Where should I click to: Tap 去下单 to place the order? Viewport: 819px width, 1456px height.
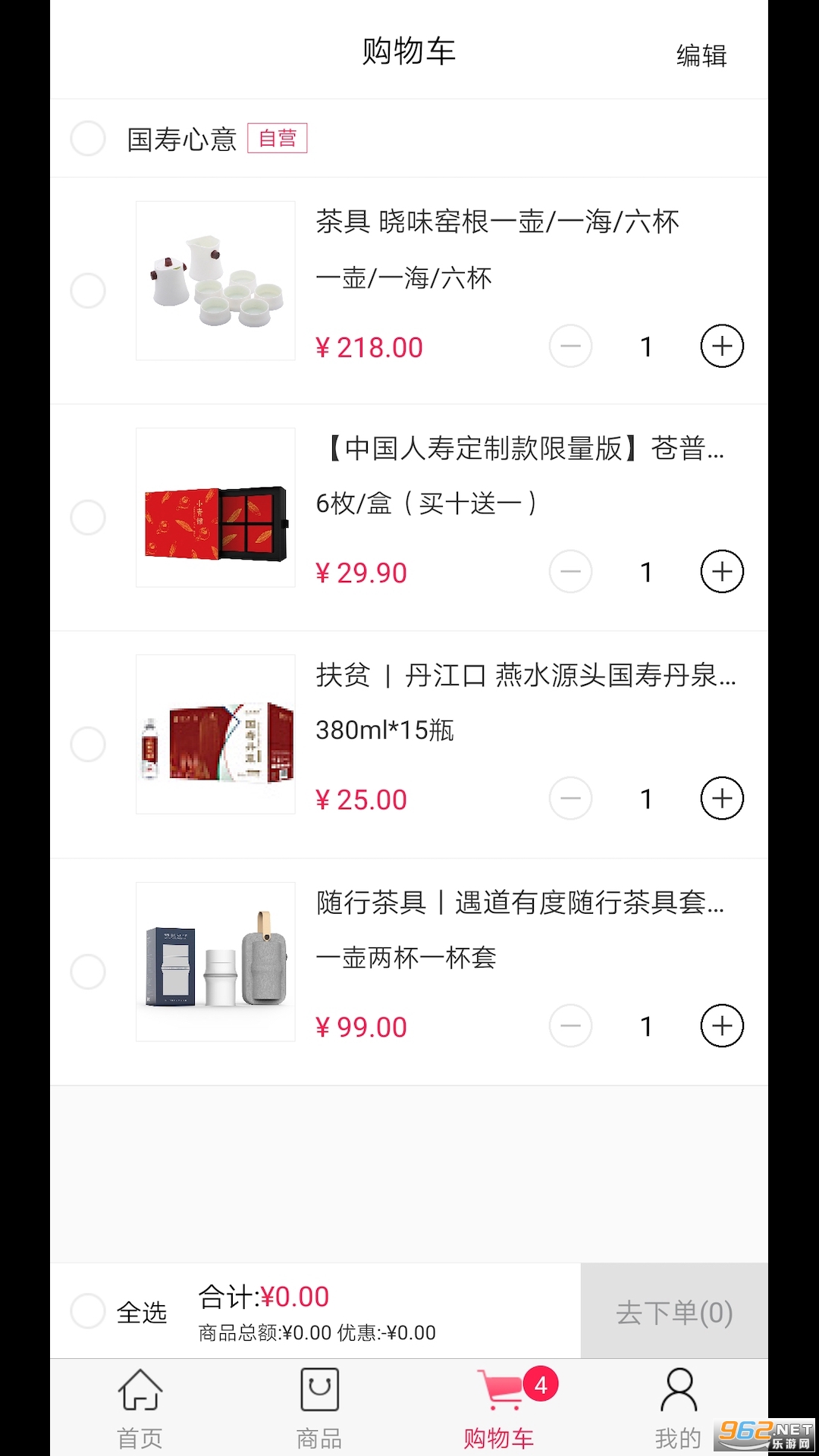[x=674, y=1311]
